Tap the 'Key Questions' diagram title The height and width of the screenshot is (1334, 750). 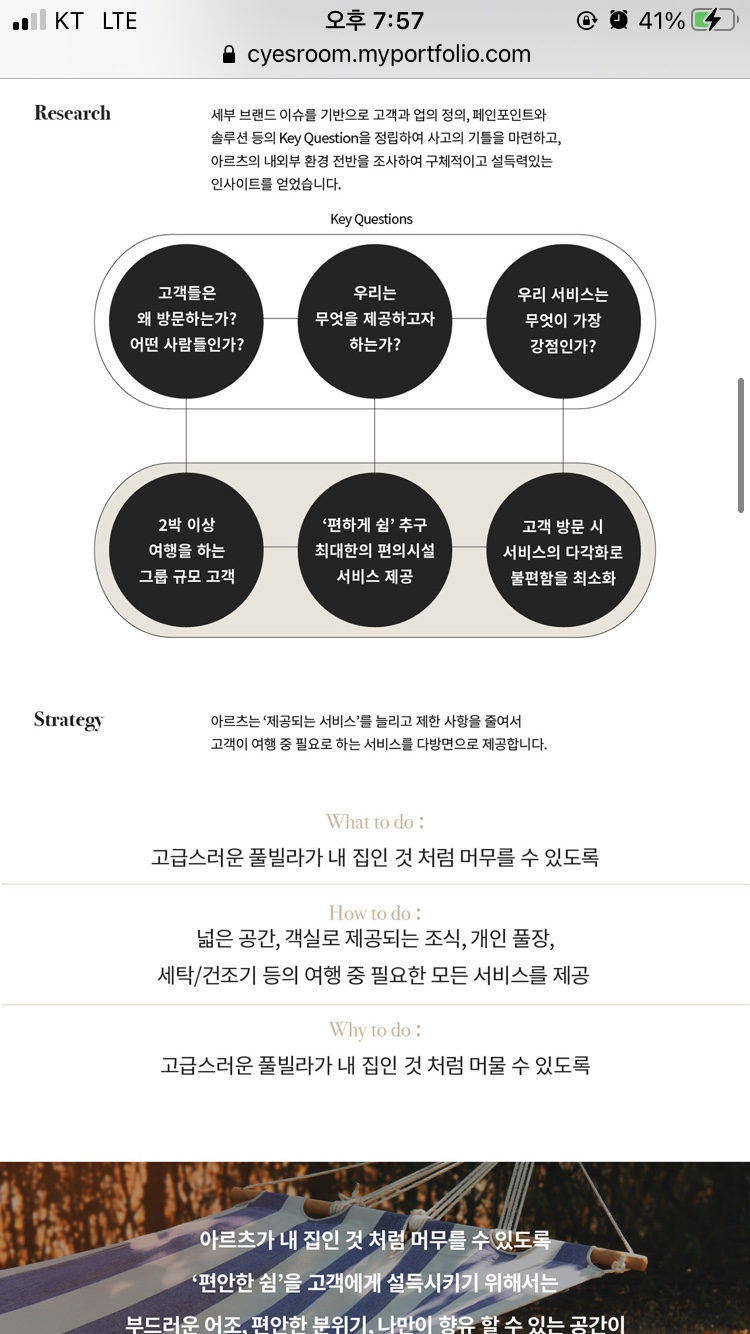click(371, 219)
